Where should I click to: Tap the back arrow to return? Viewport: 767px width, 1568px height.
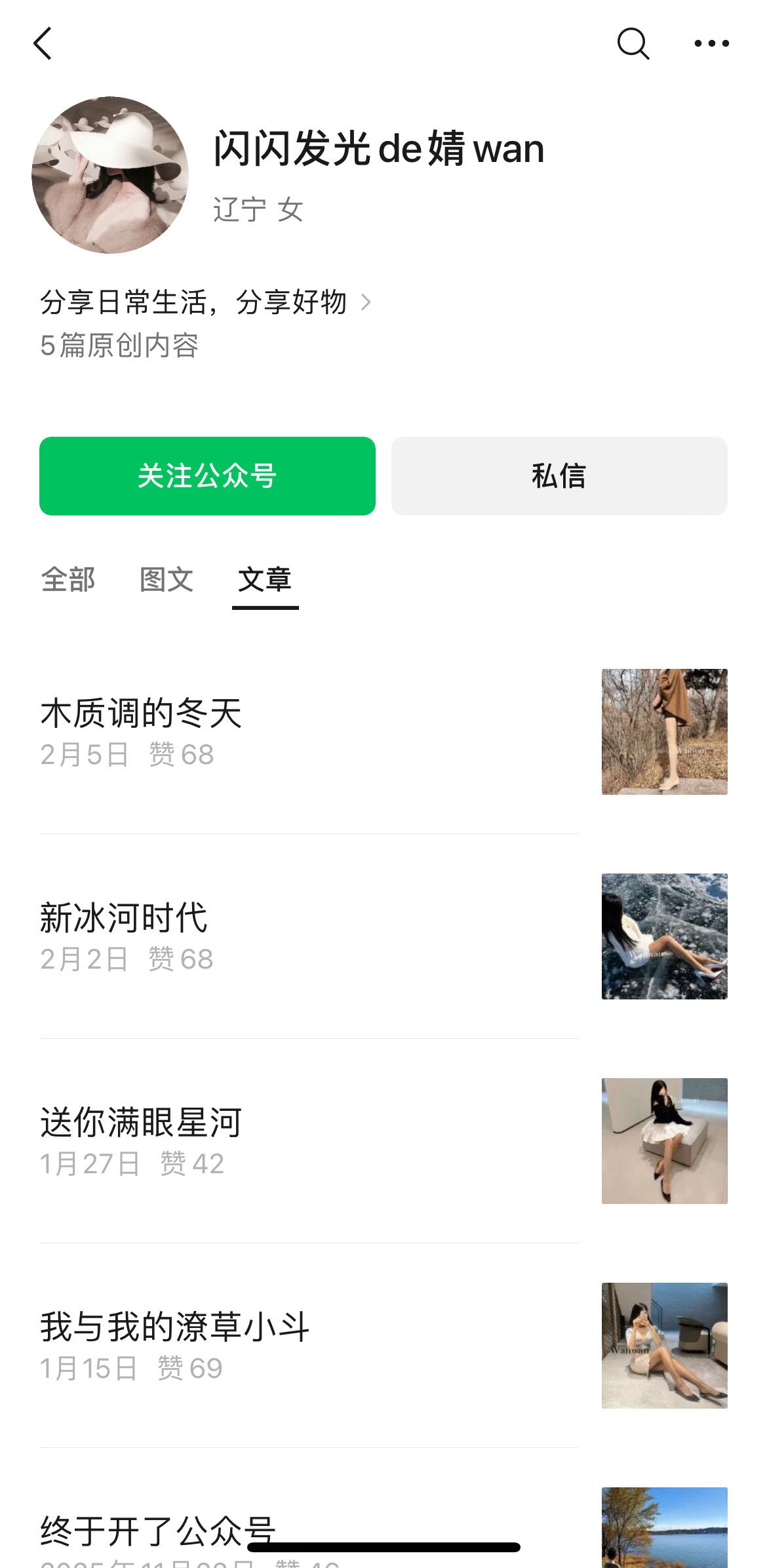pos(42,43)
